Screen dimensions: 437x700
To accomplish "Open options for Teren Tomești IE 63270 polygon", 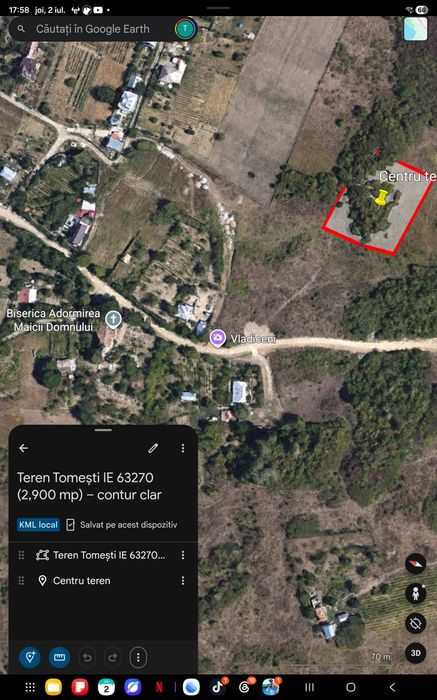I will (183, 555).
